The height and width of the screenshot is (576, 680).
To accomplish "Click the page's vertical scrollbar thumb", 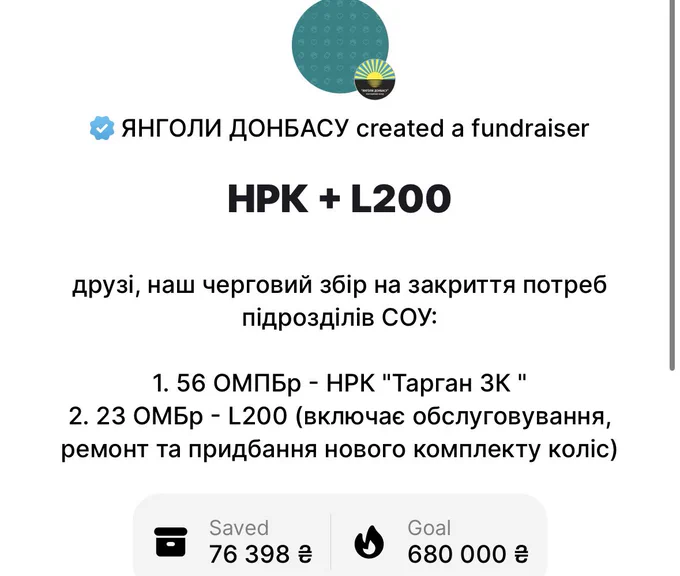I will click(672, 184).
